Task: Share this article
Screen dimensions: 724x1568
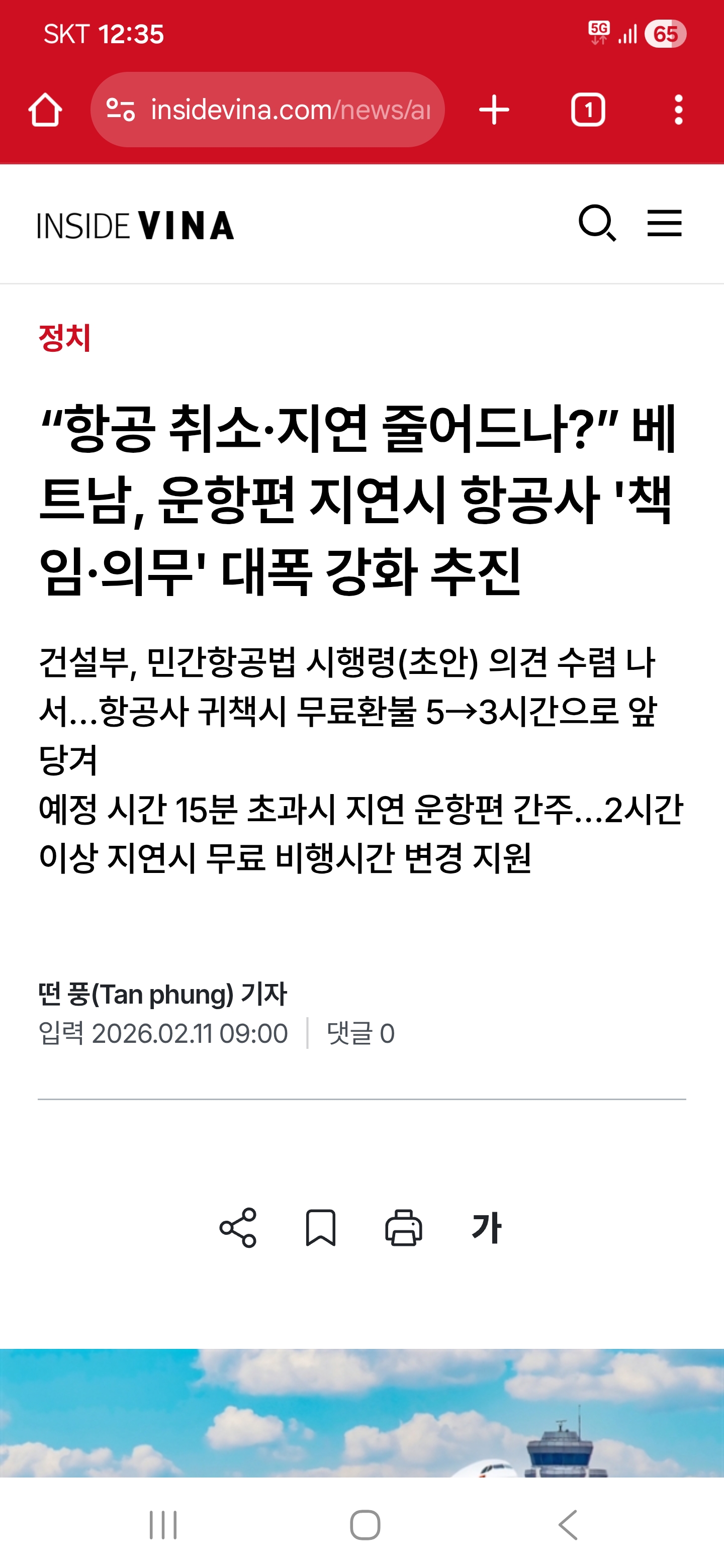Action: click(x=238, y=1228)
